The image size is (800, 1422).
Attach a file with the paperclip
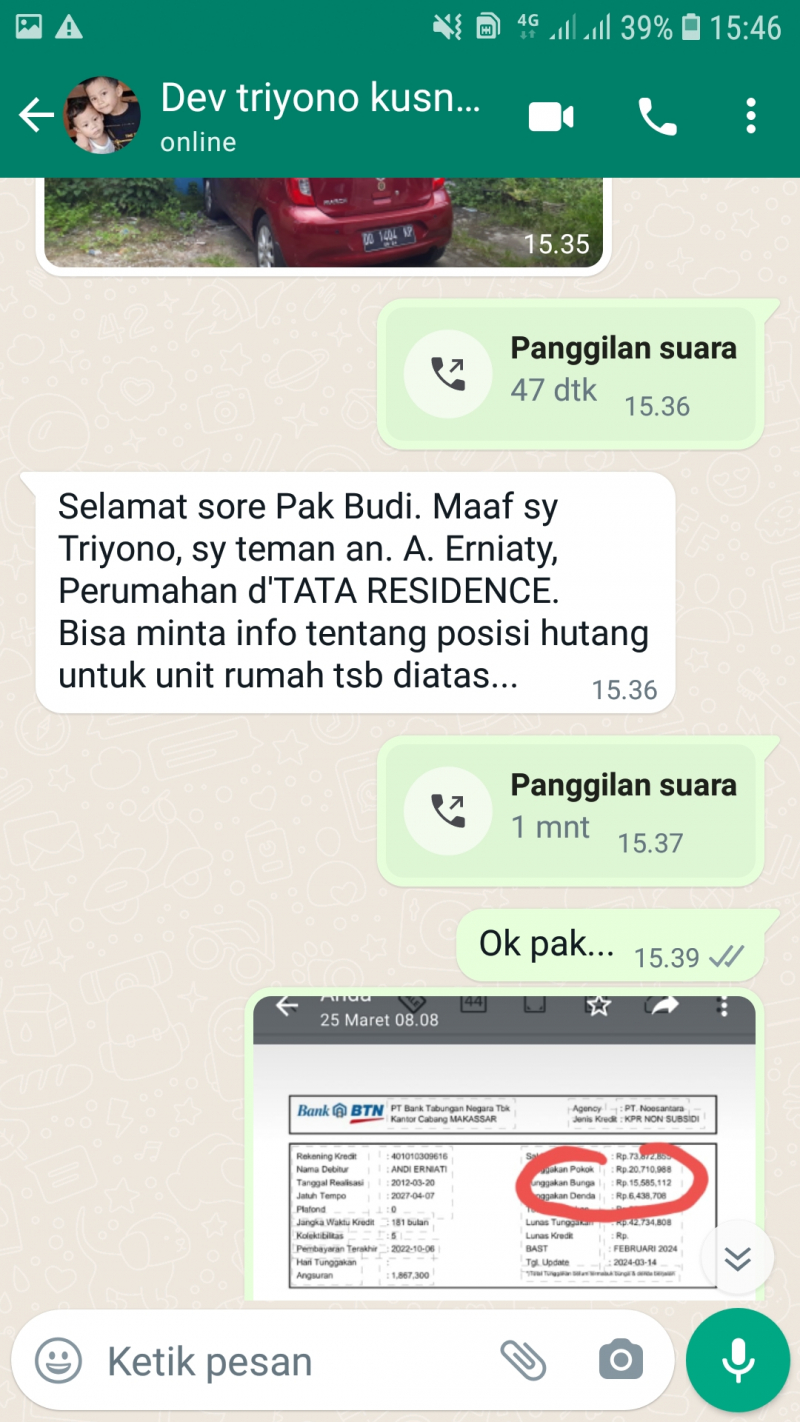point(523,1360)
